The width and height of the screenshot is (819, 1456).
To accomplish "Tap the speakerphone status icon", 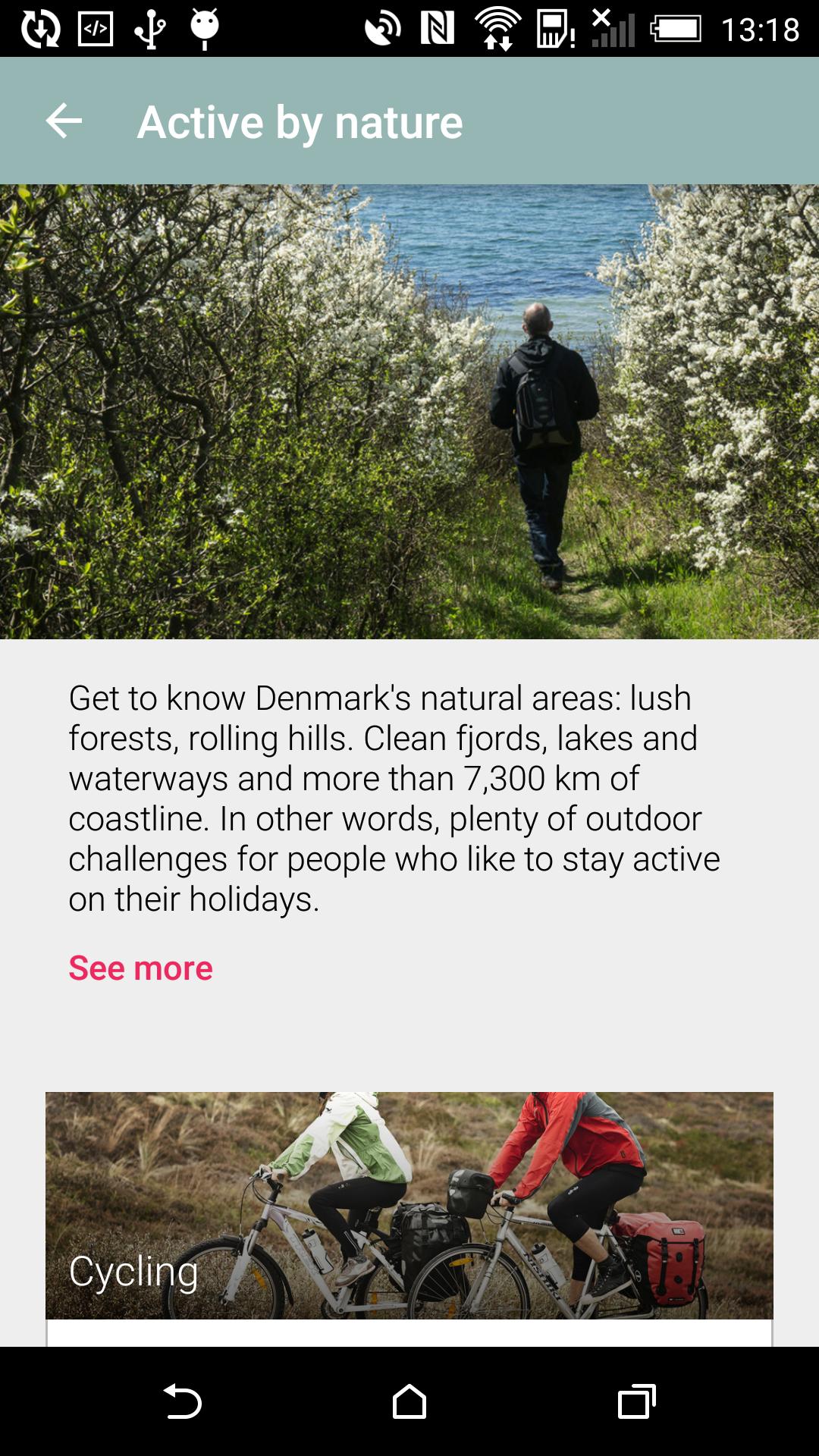I will tap(384, 29).
